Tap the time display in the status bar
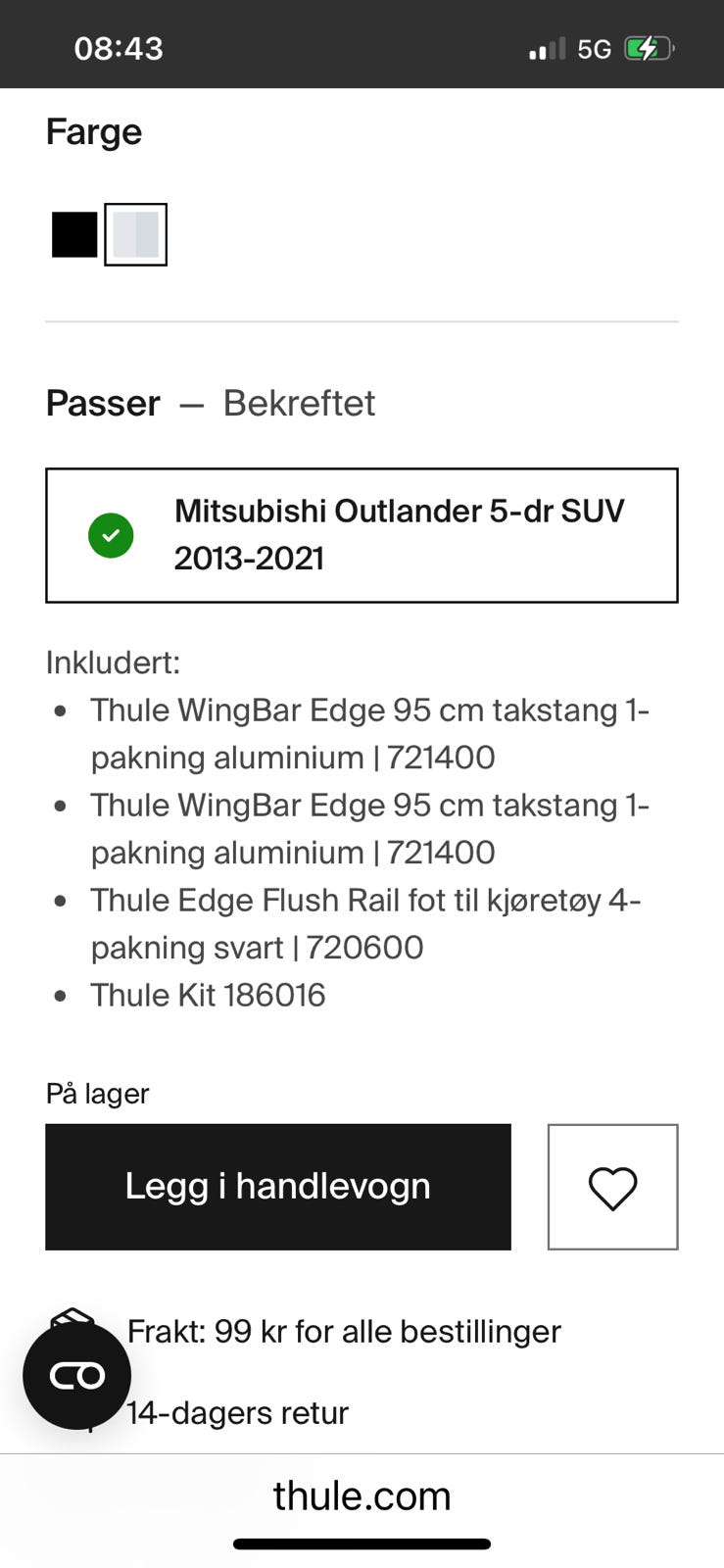This screenshot has width=724, height=1568. point(118,46)
